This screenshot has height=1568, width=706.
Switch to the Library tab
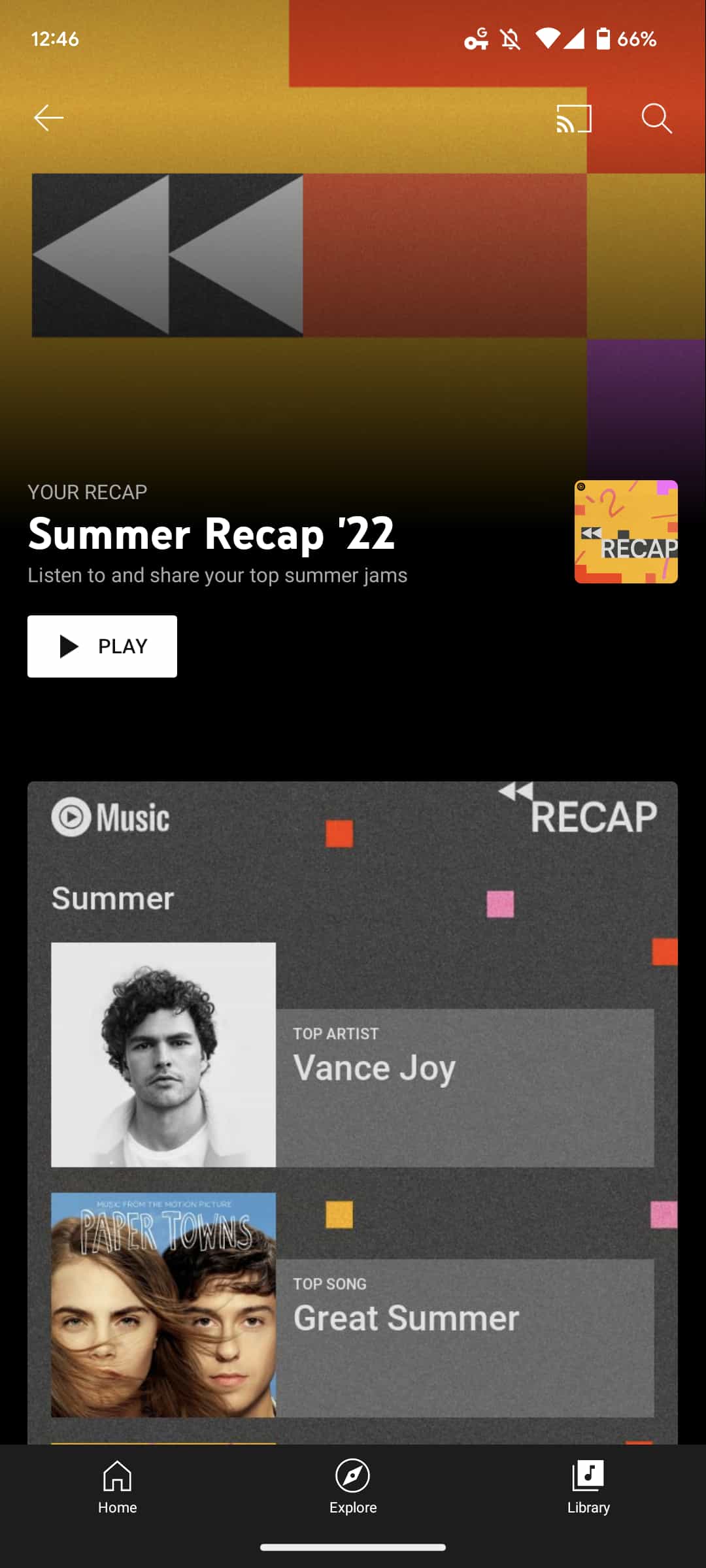pyautogui.click(x=588, y=1488)
